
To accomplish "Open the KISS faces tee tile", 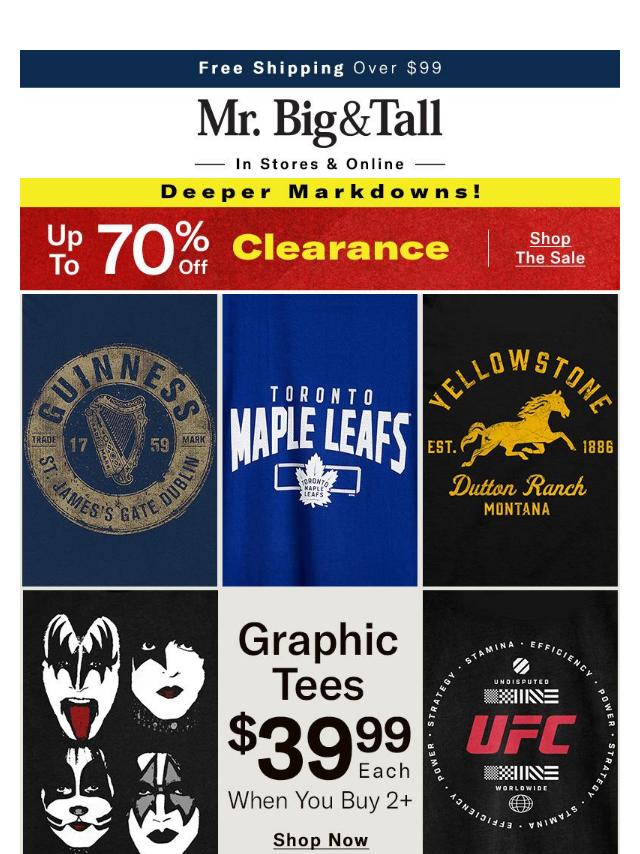I will click(x=119, y=722).
